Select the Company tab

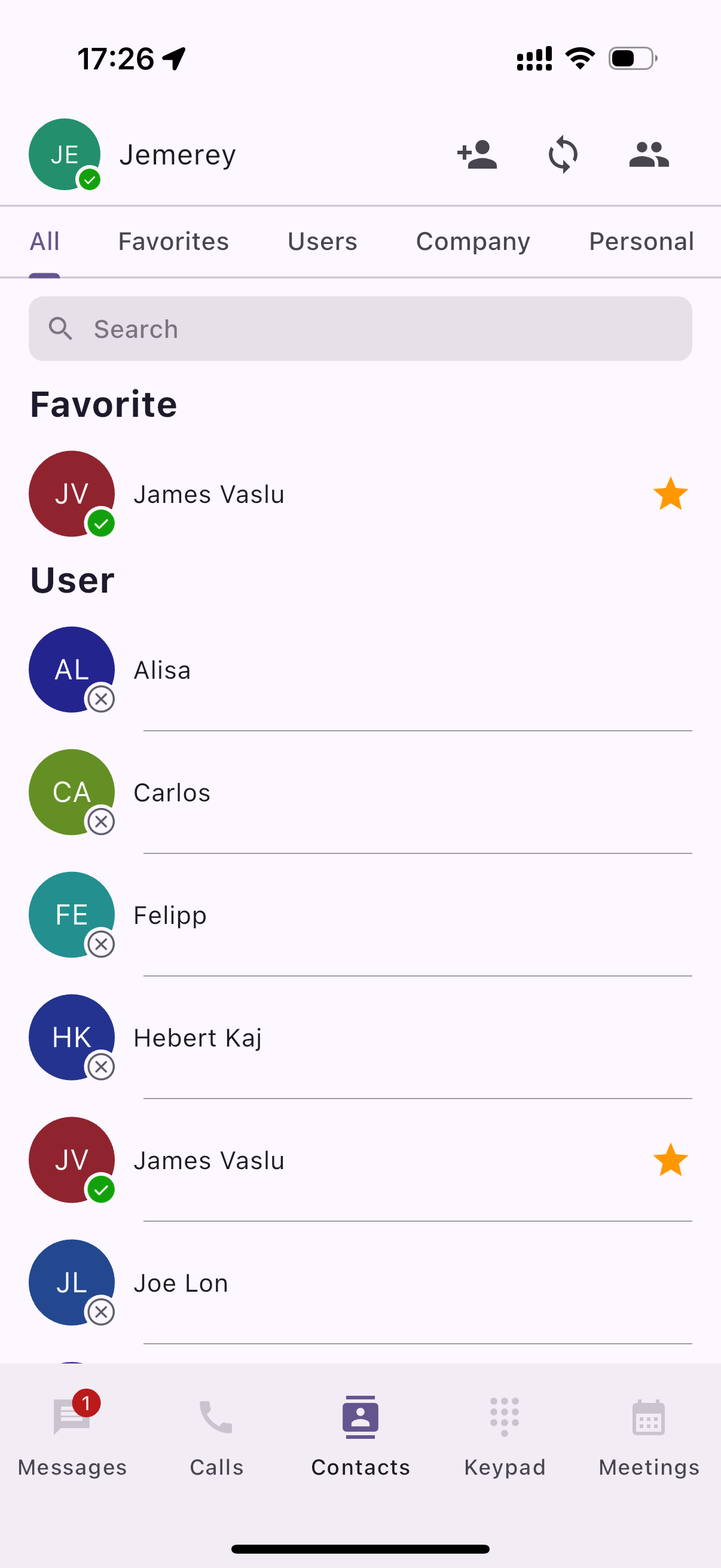pos(473,242)
